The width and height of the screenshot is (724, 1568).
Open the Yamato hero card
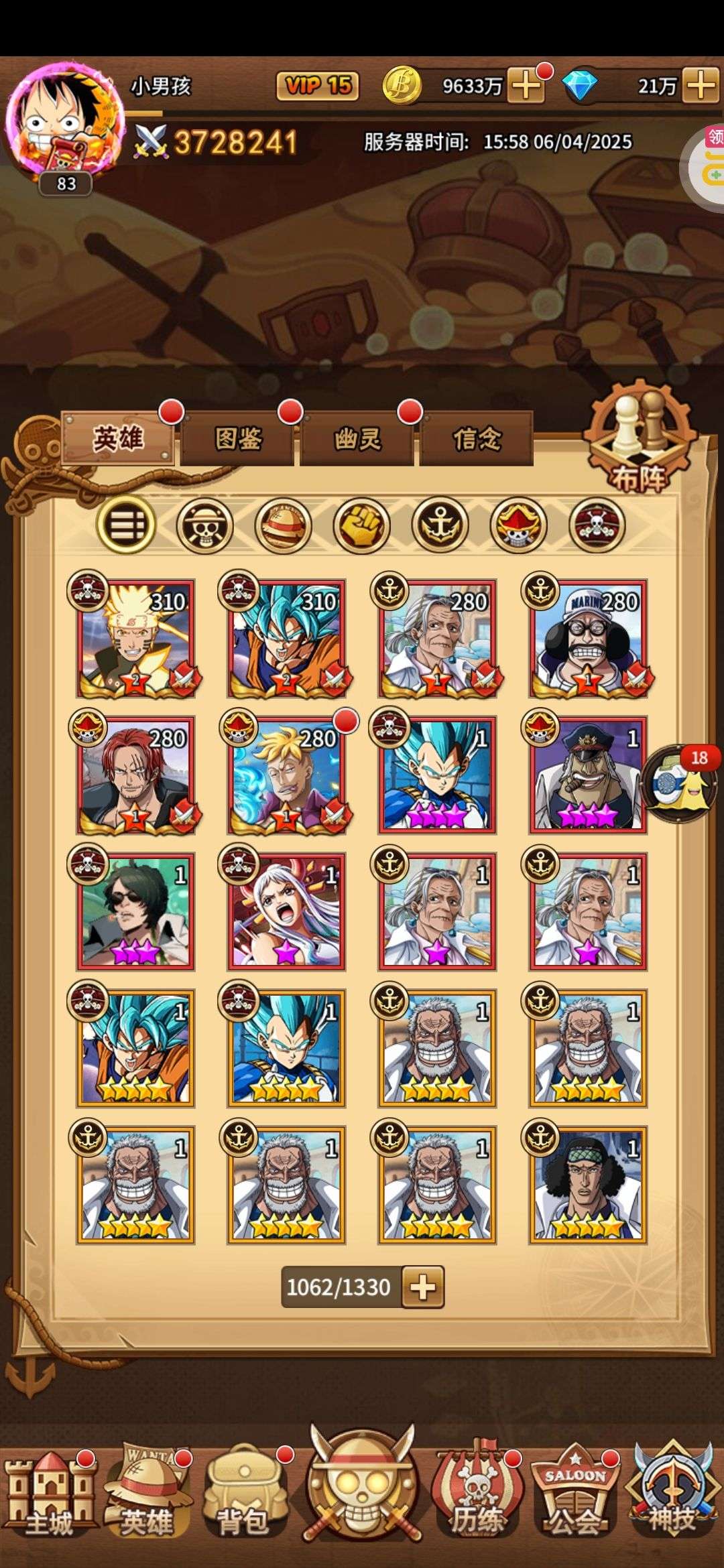(287, 911)
